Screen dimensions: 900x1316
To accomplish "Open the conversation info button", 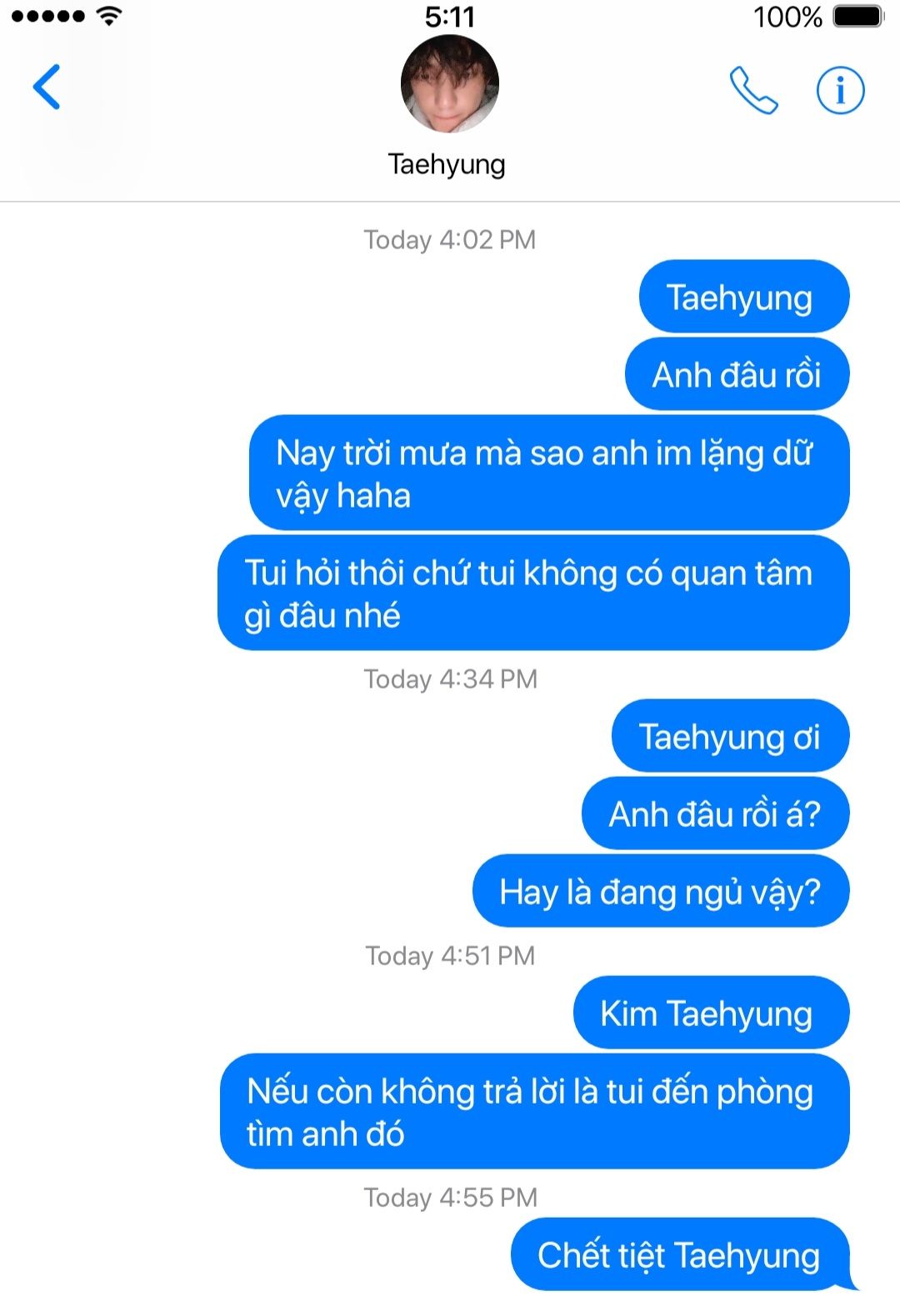I will pos(839,90).
